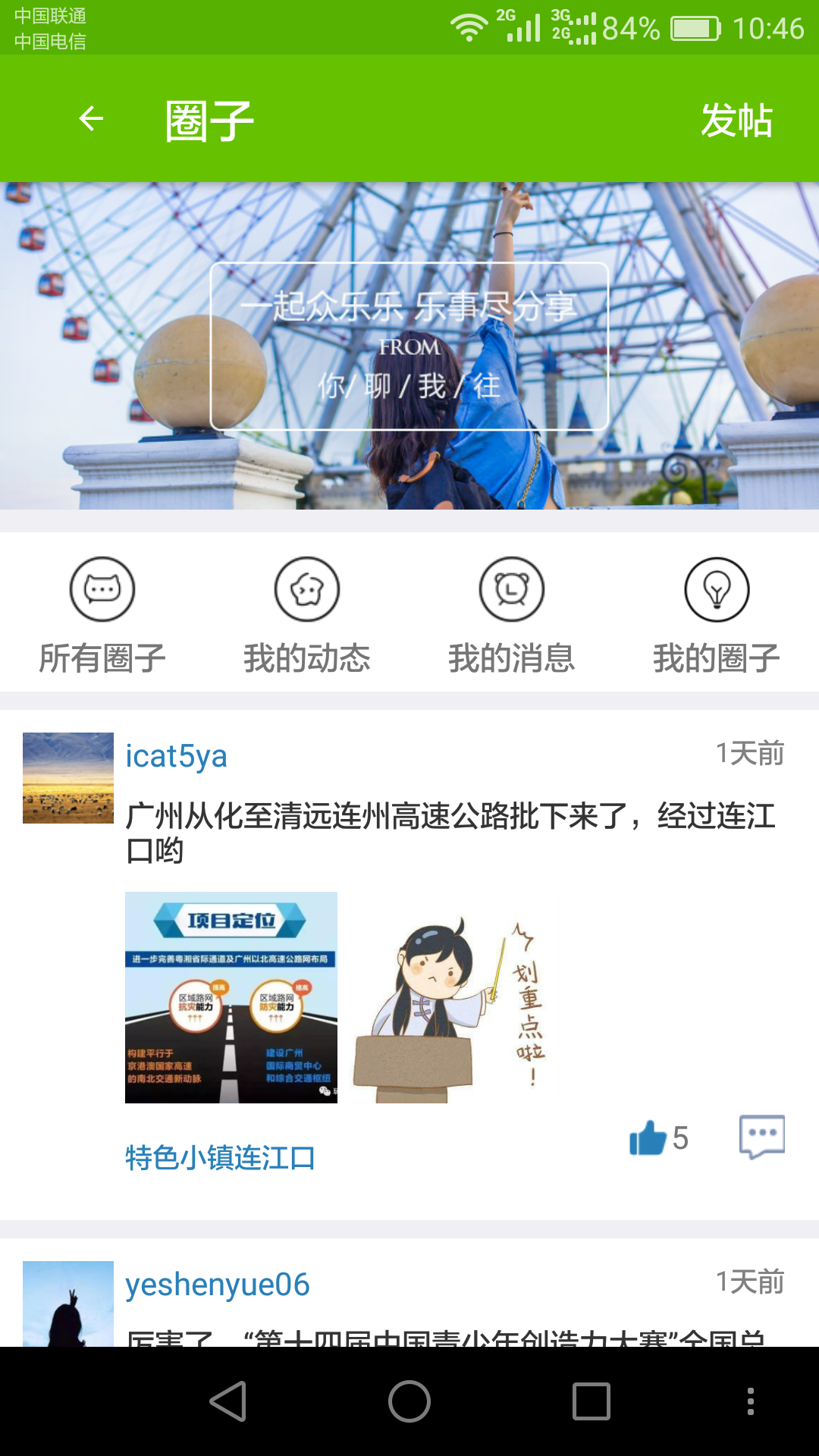Tap yeshenyue06's avatar picture

point(68,1303)
